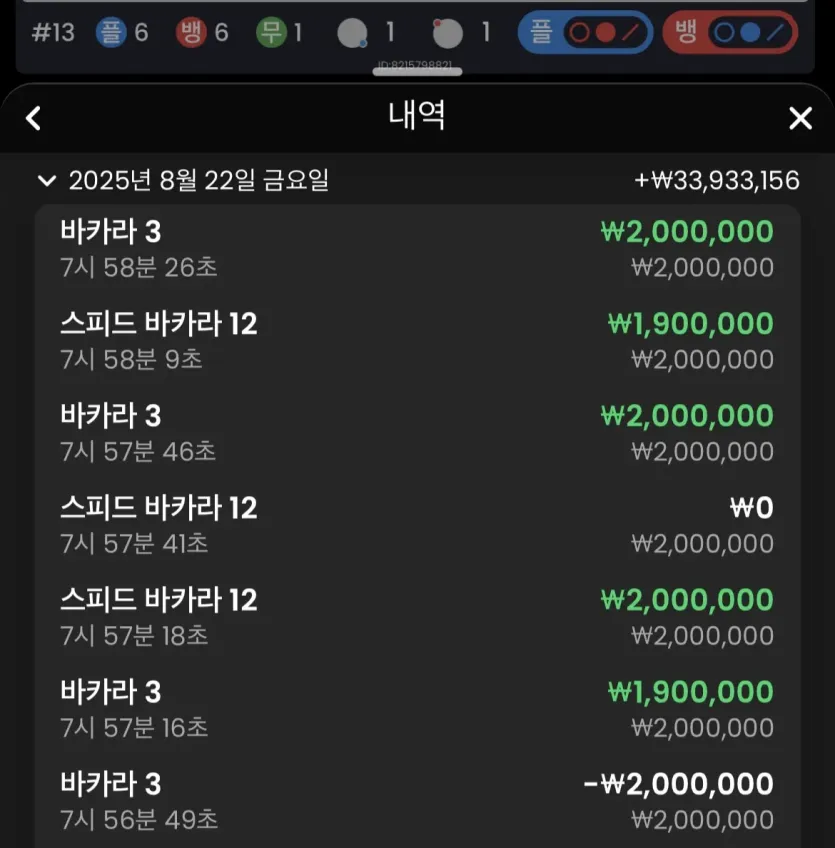Tap the panel drag handle bar
The width and height of the screenshot is (835, 848).
pos(418,71)
